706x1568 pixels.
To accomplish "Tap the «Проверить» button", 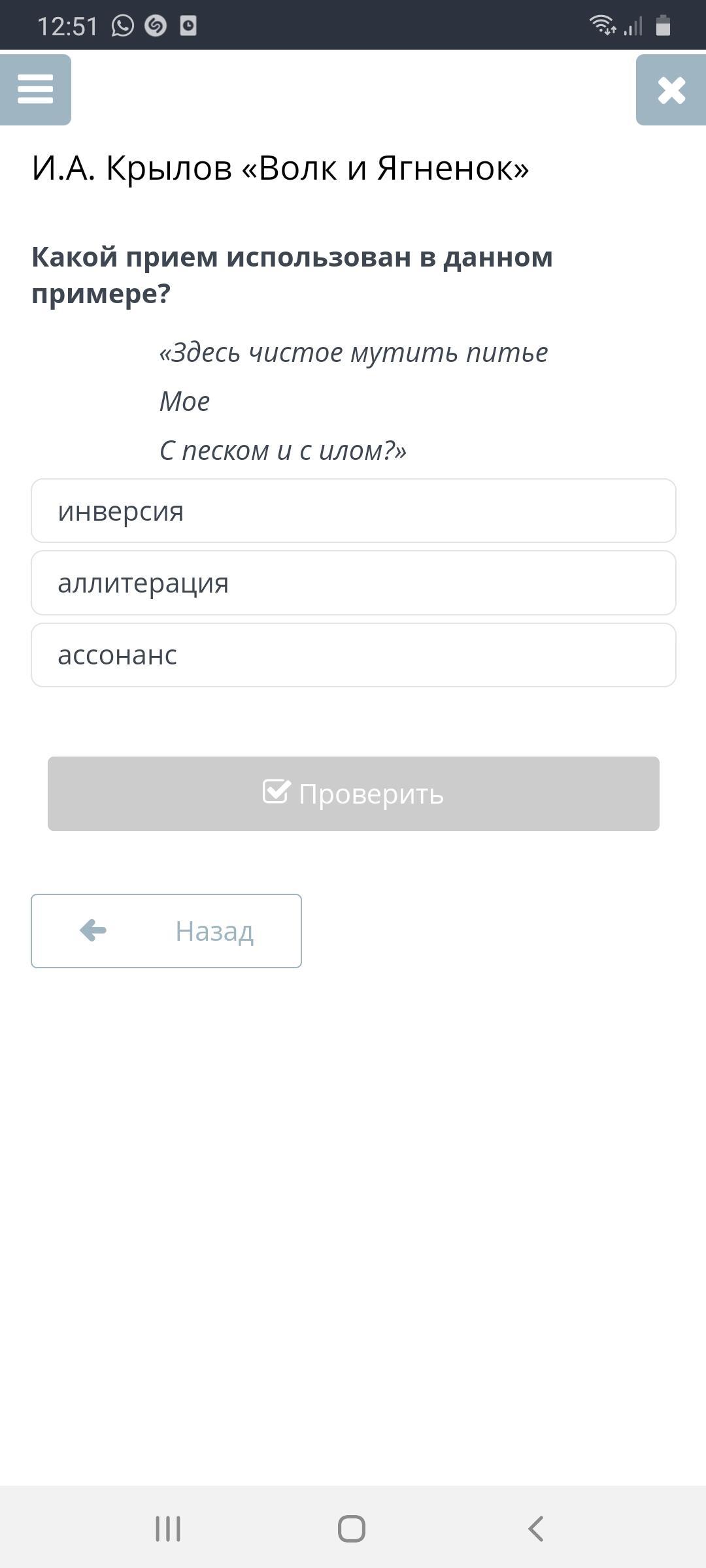I will pos(353,794).
